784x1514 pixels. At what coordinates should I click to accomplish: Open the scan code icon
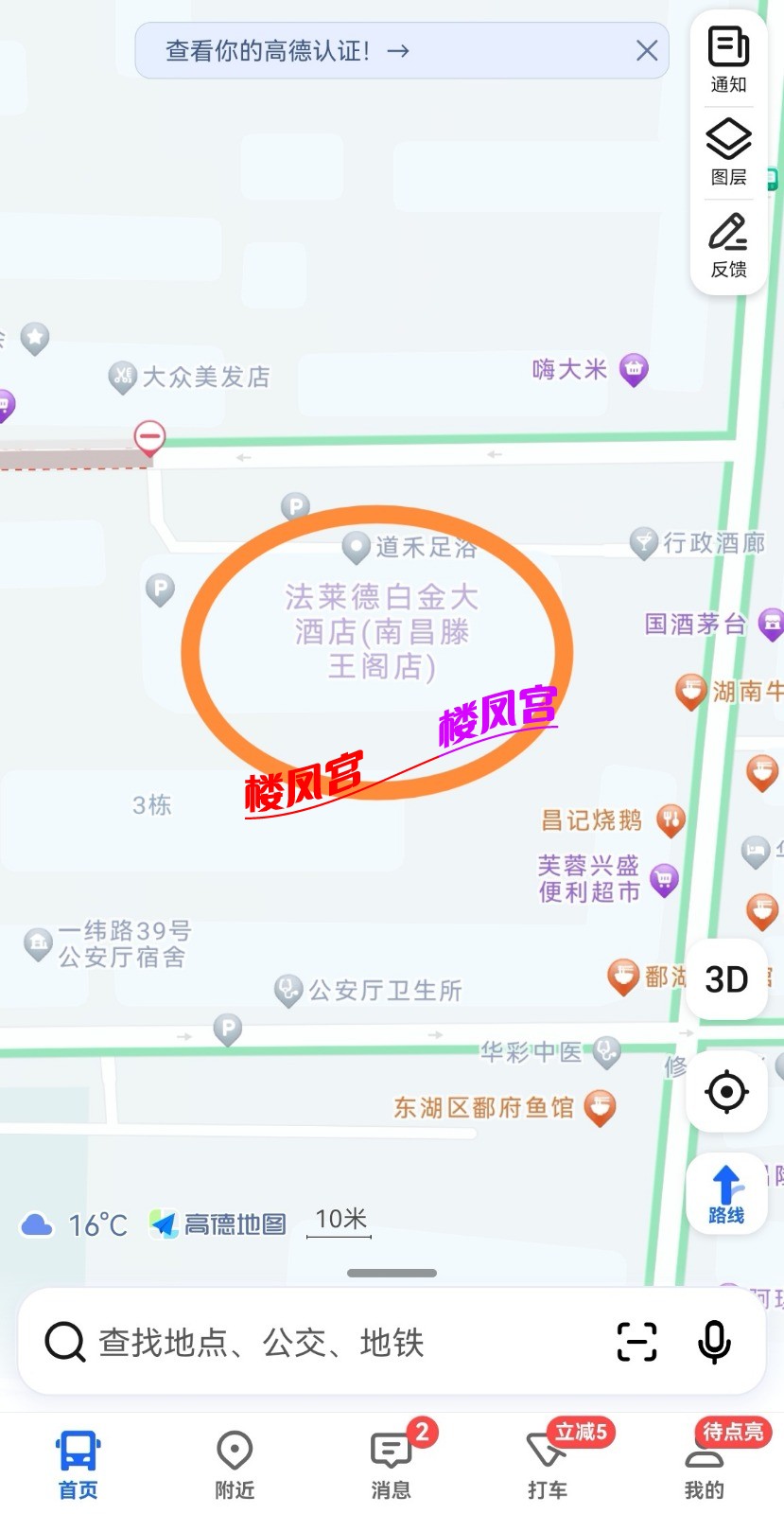pos(636,1342)
